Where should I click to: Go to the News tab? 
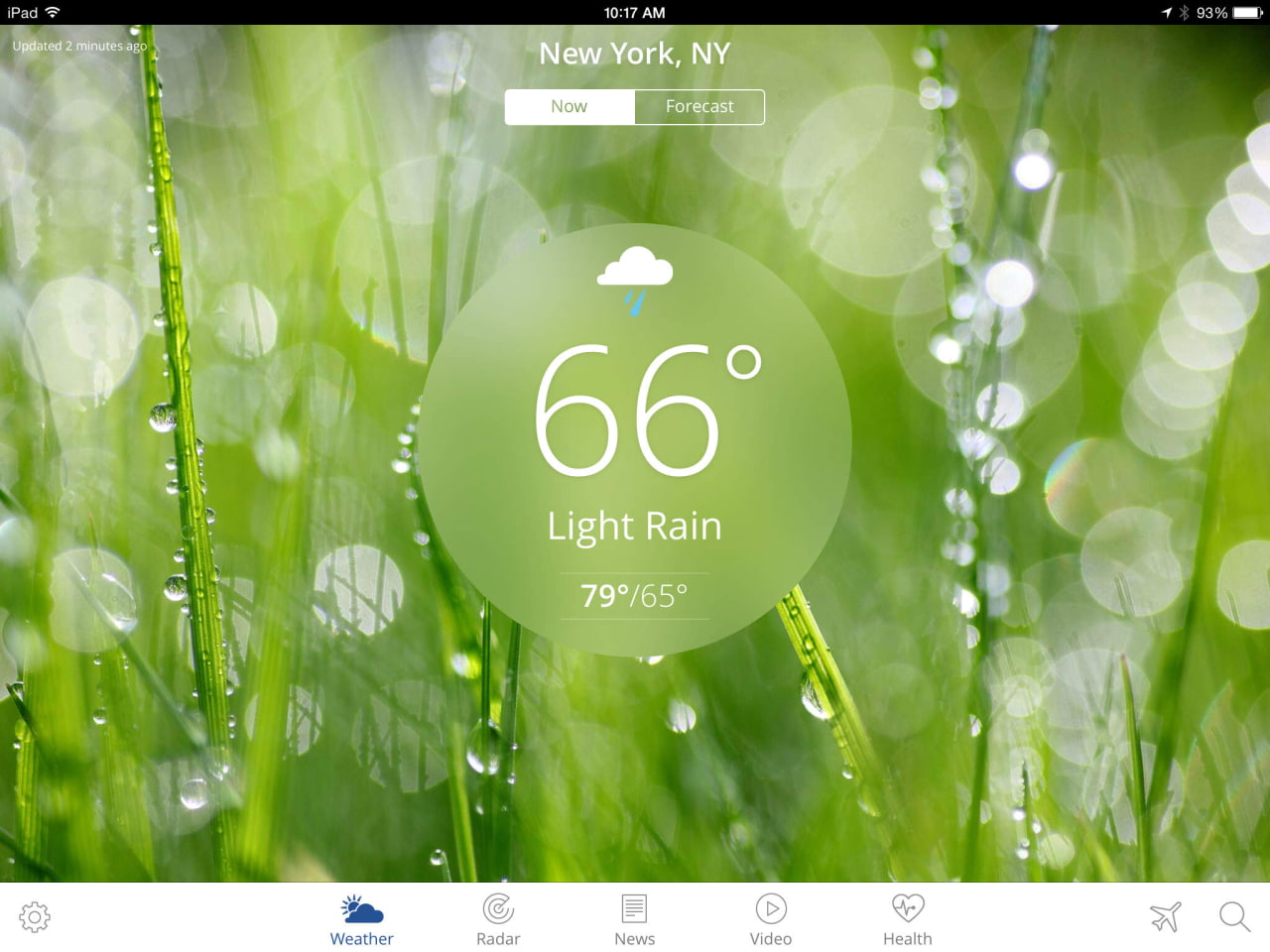(x=634, y=919)
